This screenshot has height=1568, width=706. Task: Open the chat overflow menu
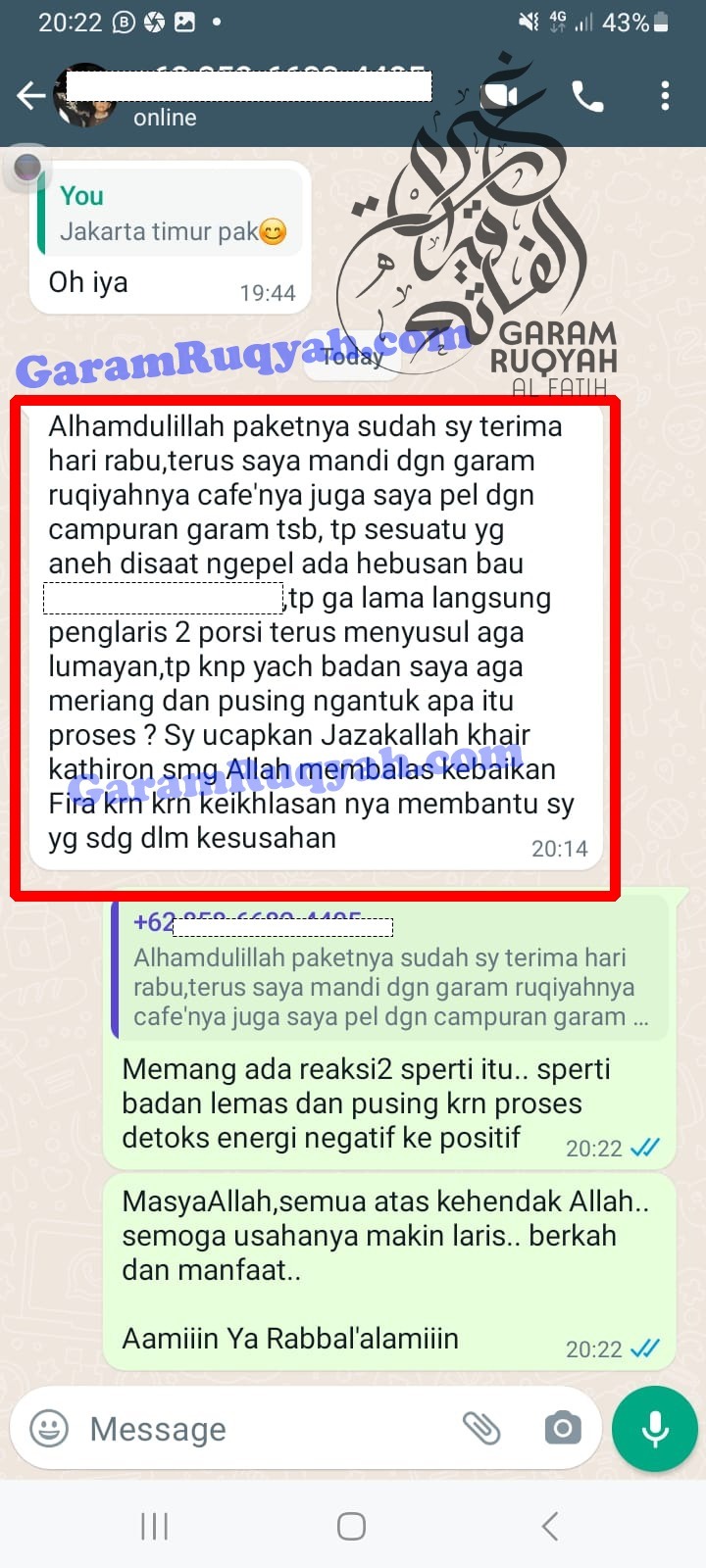[665, 96]
